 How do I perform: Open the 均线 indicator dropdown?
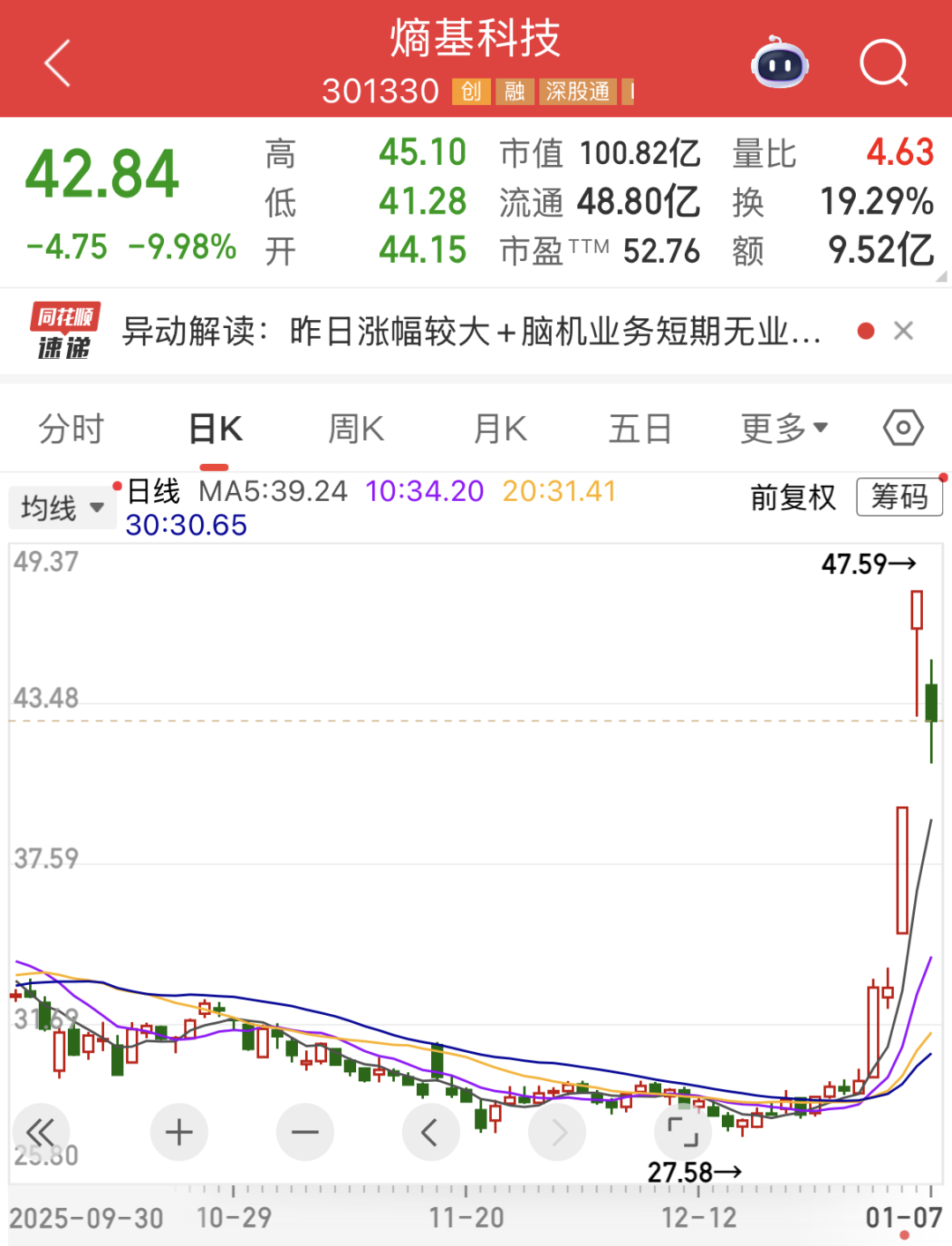62,508
